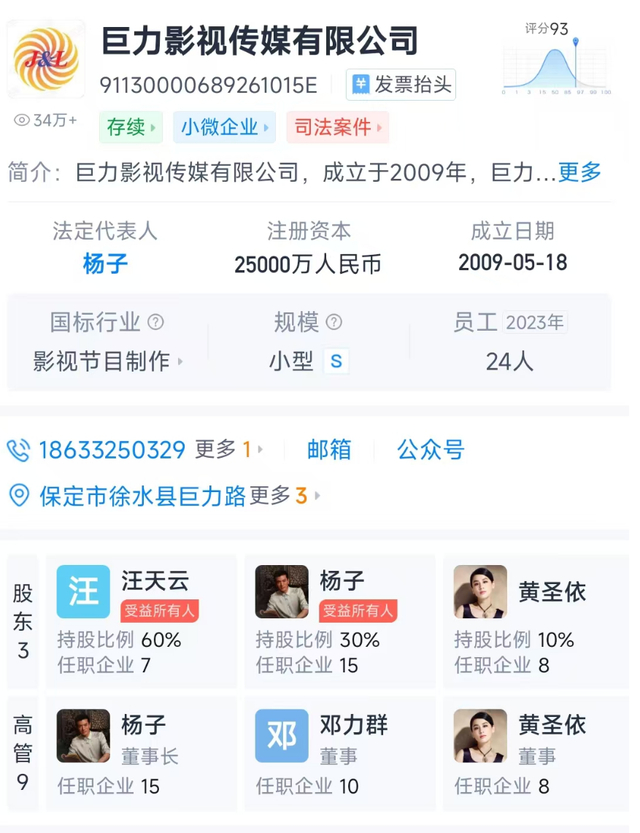Open the 司法案件 judicial cases tag
640x833 pixels.
[336, 127]
